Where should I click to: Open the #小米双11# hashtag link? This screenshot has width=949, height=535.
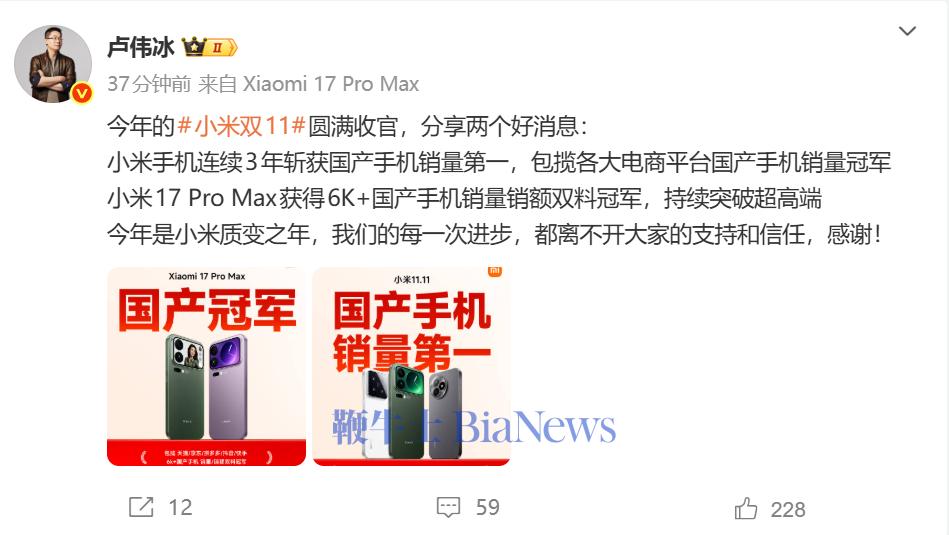[240, 126]
